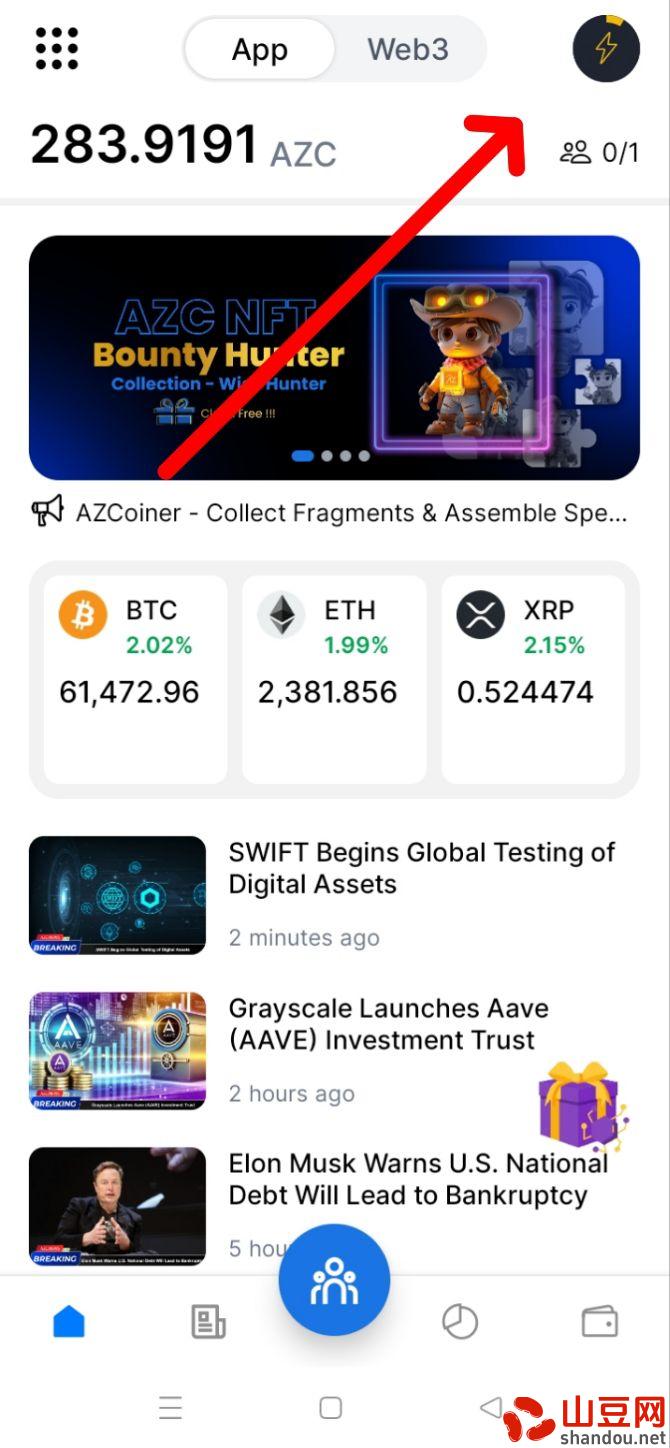The width and height of the screenshot is (670, 1448).
Task: Go to the home tab
Action: point(69,1322)
